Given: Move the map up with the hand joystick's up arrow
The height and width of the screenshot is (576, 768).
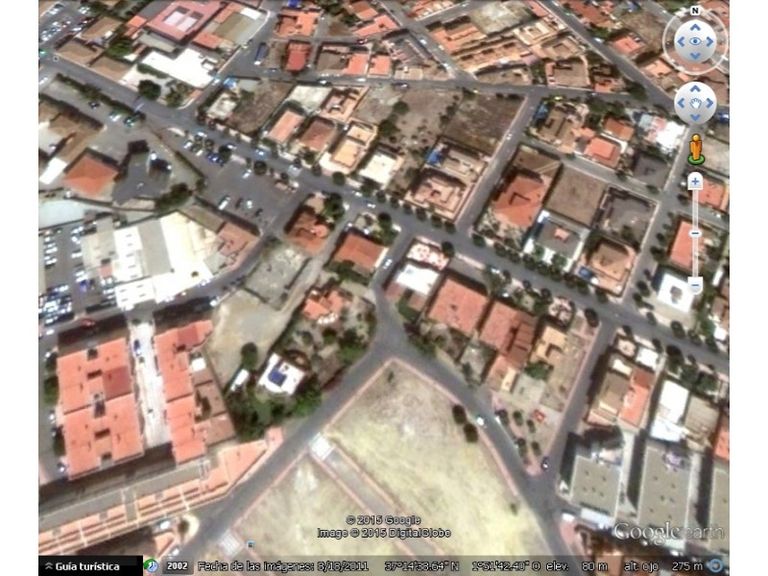Looking at the screenshot, I should (695, 89).
